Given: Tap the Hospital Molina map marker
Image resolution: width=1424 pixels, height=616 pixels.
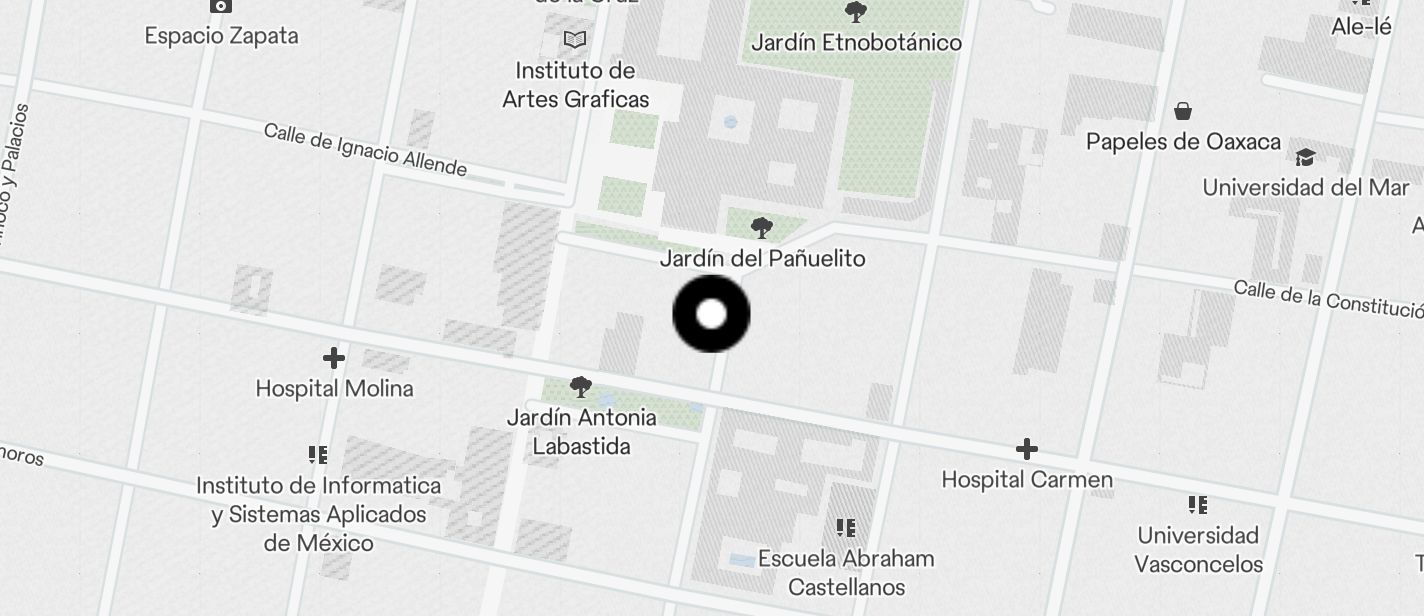Looking at the screenshot, I should (334, 358).
